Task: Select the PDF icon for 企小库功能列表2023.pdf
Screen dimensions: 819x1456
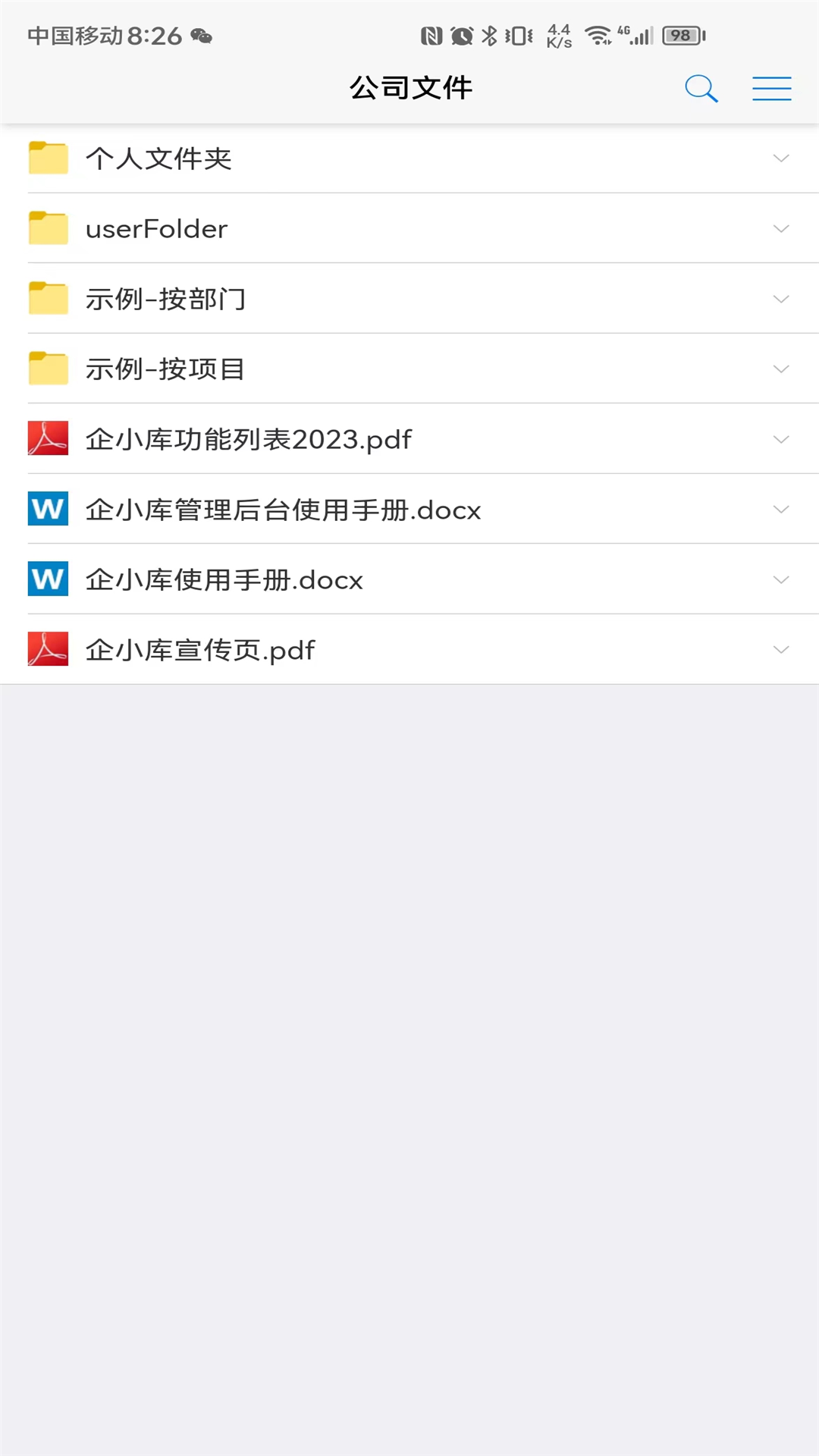Action: click(48, 439)
